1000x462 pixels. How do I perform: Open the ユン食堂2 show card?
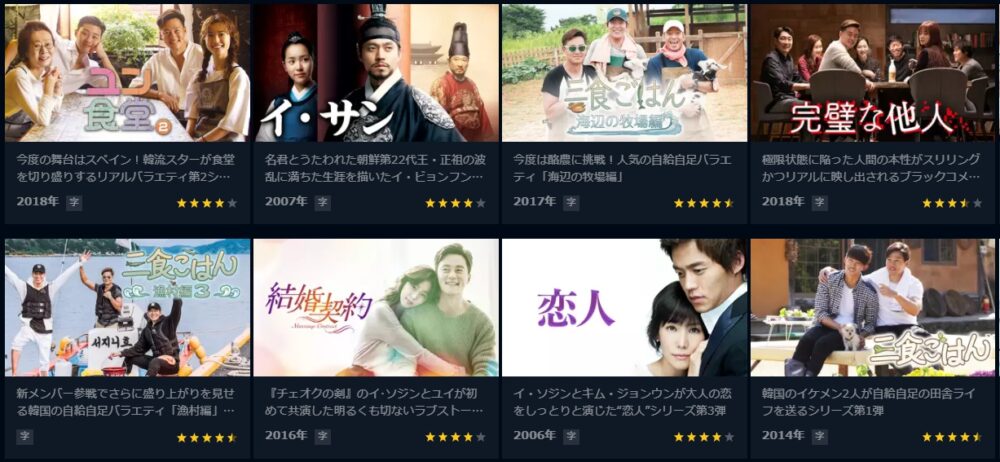pos(127,72)
